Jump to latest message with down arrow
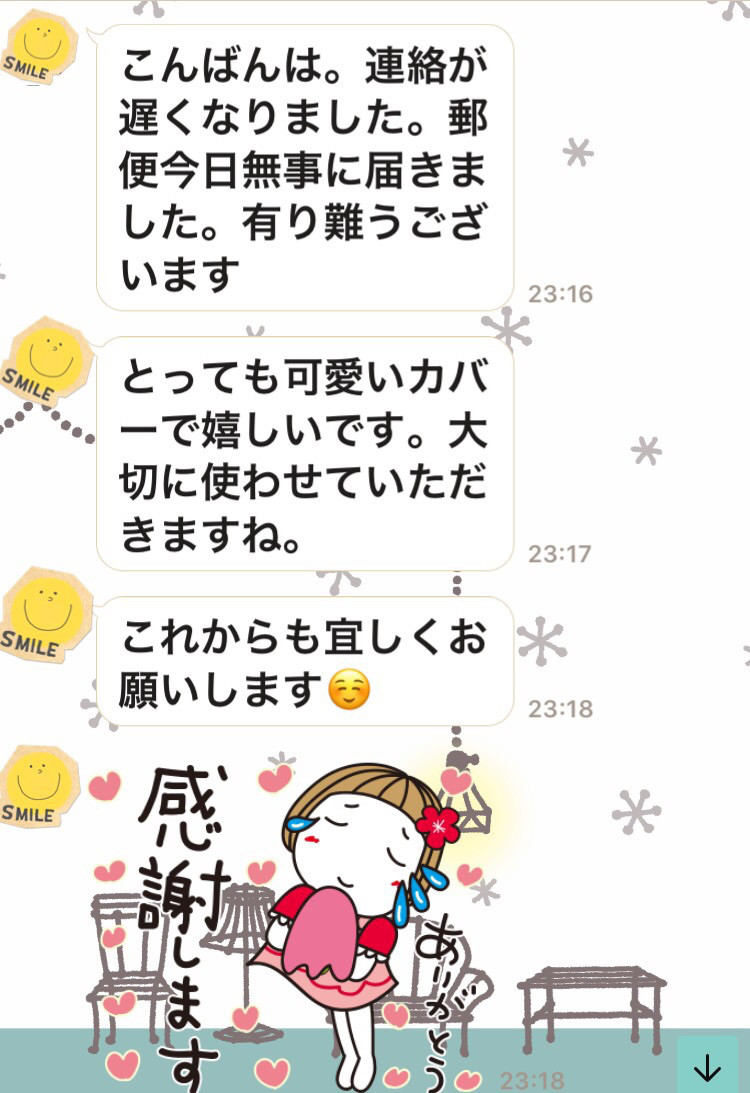This screenshot has width=750, height=1093. [707, 1067]
